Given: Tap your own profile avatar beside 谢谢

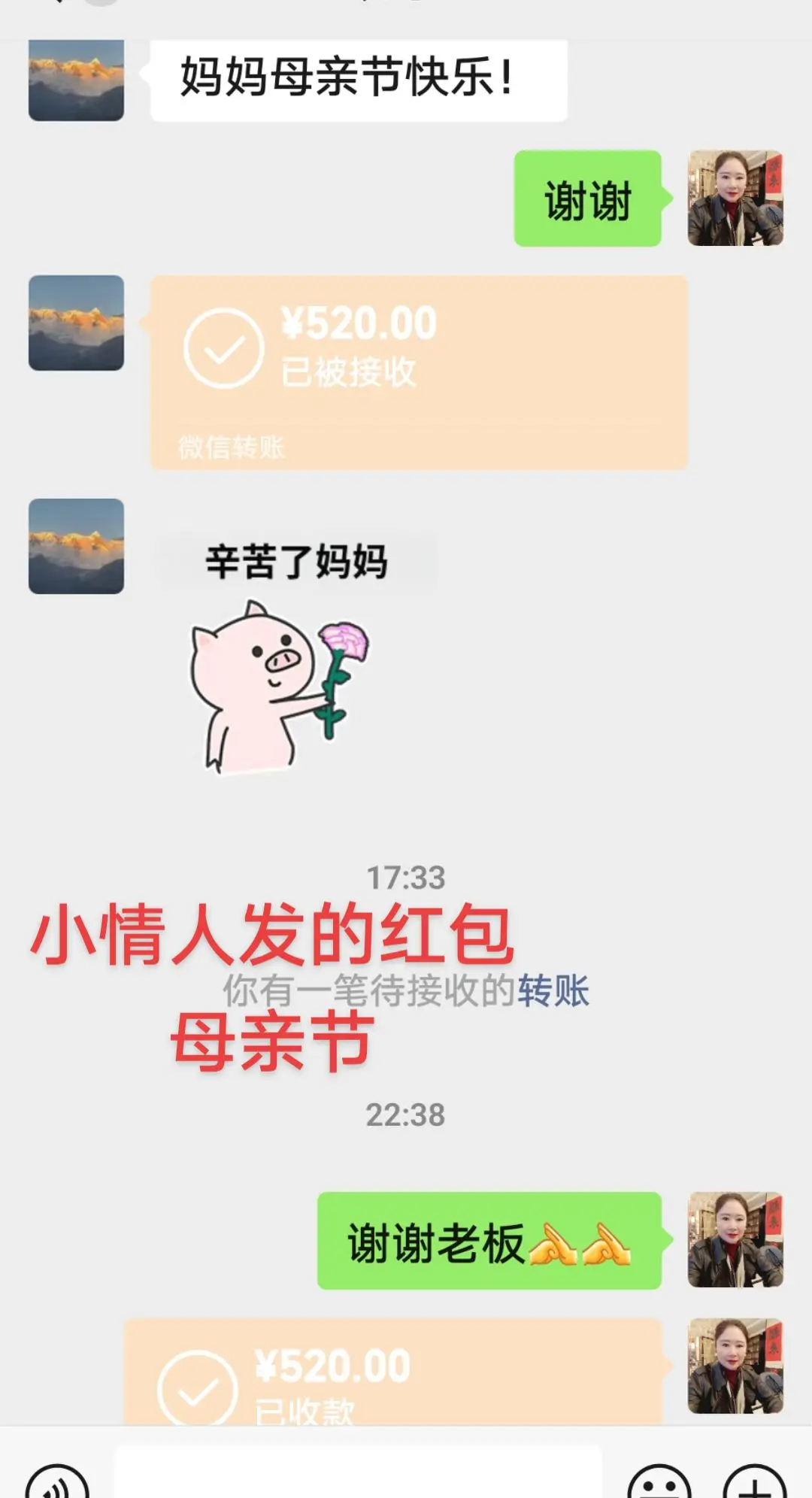Looking at the screenshot, I should [x=734, y=199].
